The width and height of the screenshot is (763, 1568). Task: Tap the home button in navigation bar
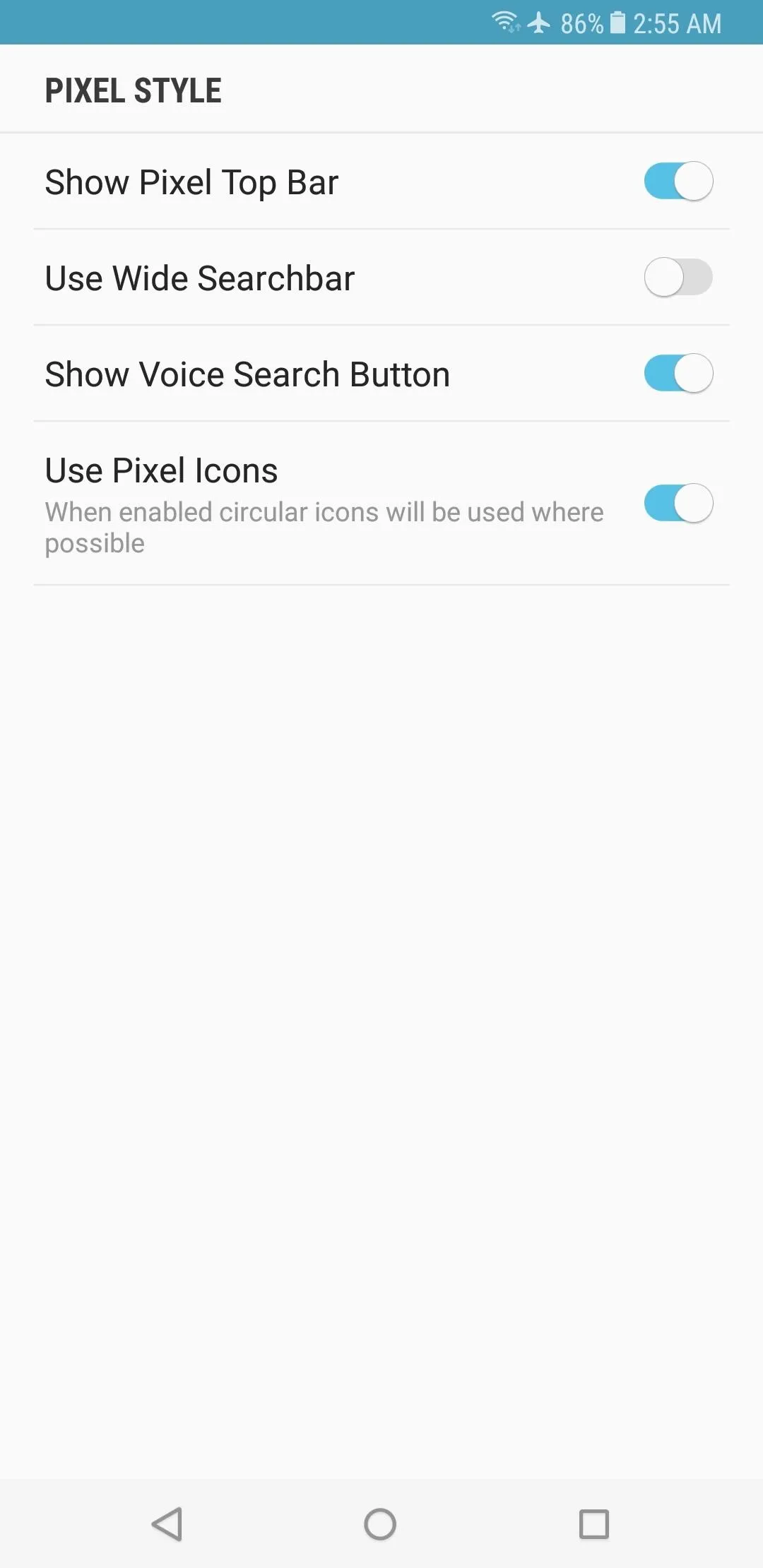pos(380,1524)
